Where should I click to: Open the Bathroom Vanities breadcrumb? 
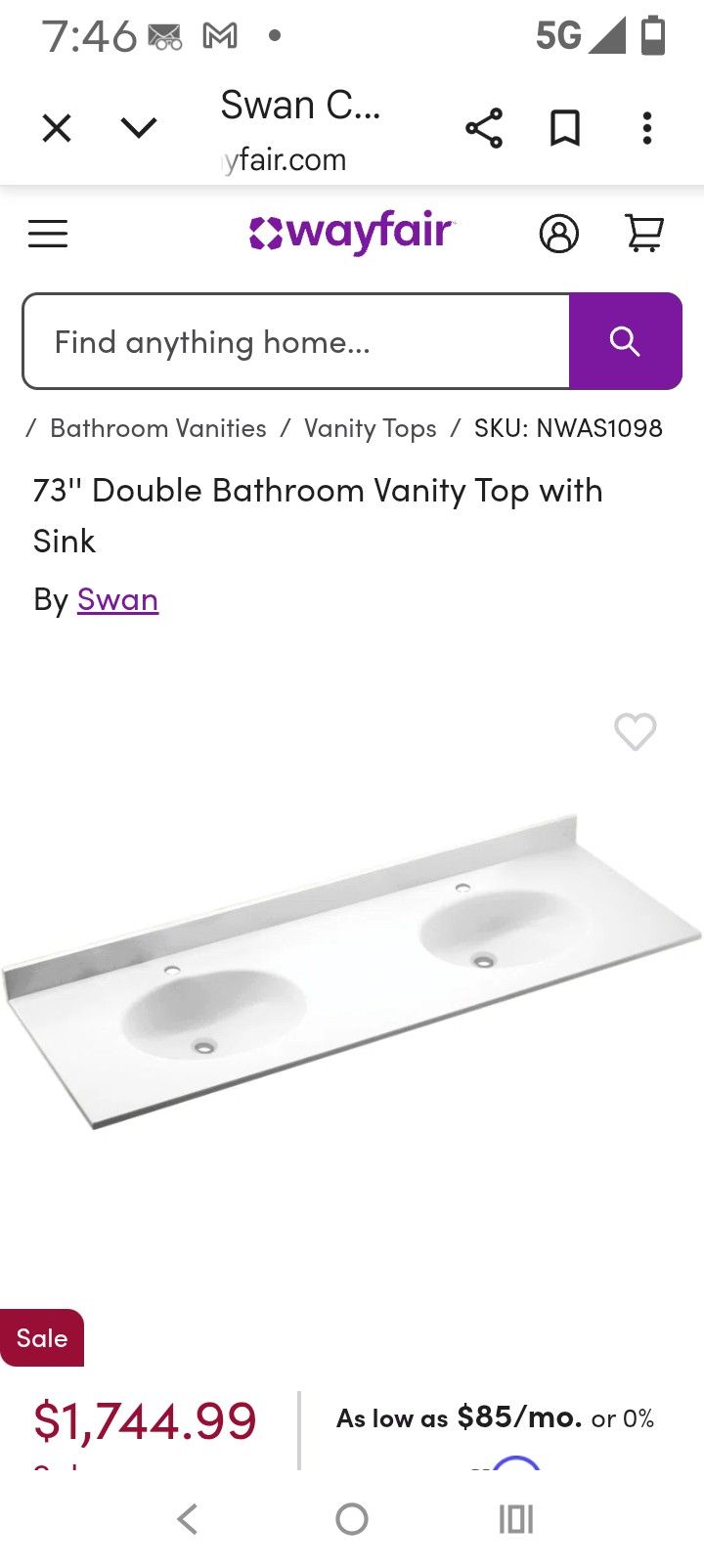156,428
